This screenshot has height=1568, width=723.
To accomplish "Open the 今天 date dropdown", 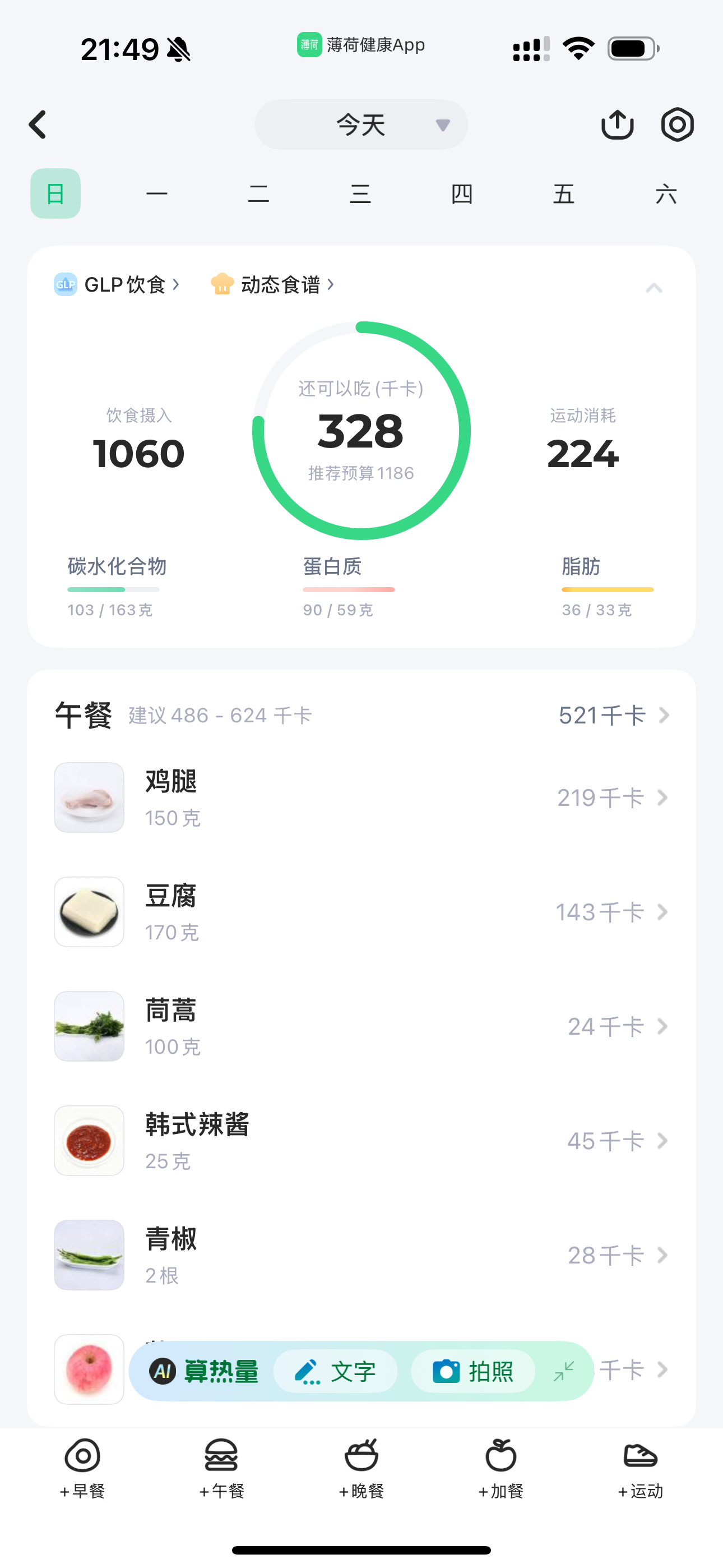I will coord(361,125).
